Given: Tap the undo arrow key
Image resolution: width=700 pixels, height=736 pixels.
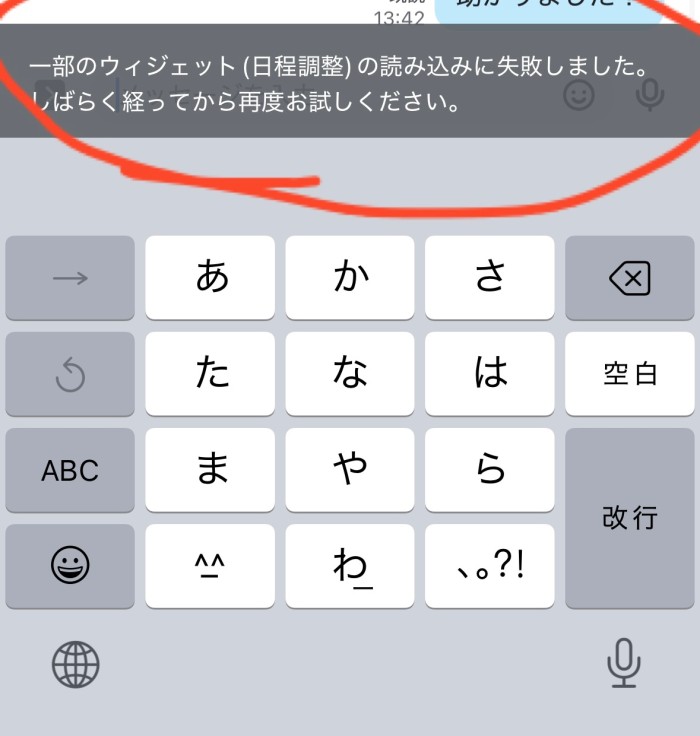Looking at the screenshot, I should (x=70, y=374).
